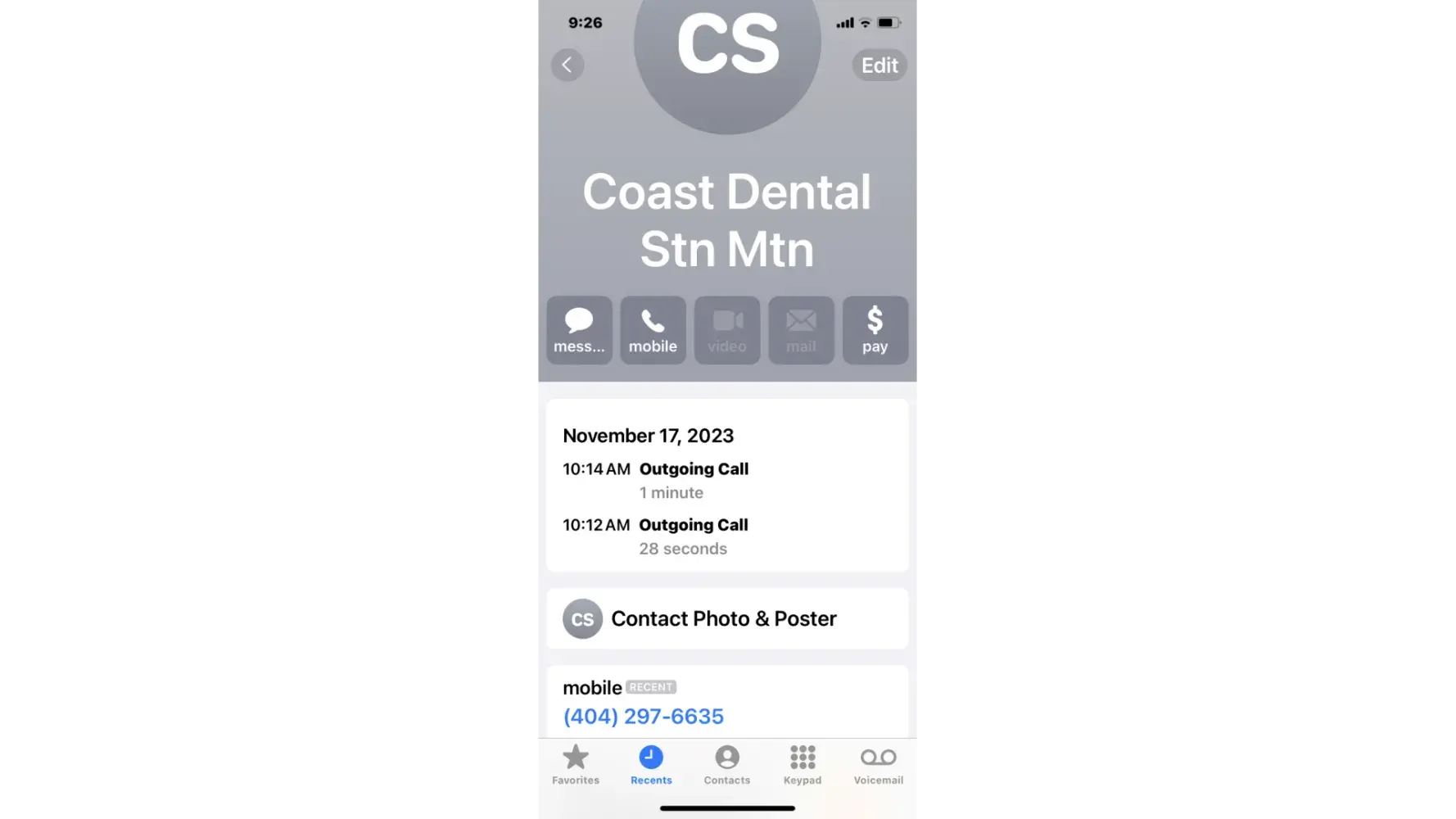Go back using the top-left arrow

pyautogui.click(x=567, y=65)
